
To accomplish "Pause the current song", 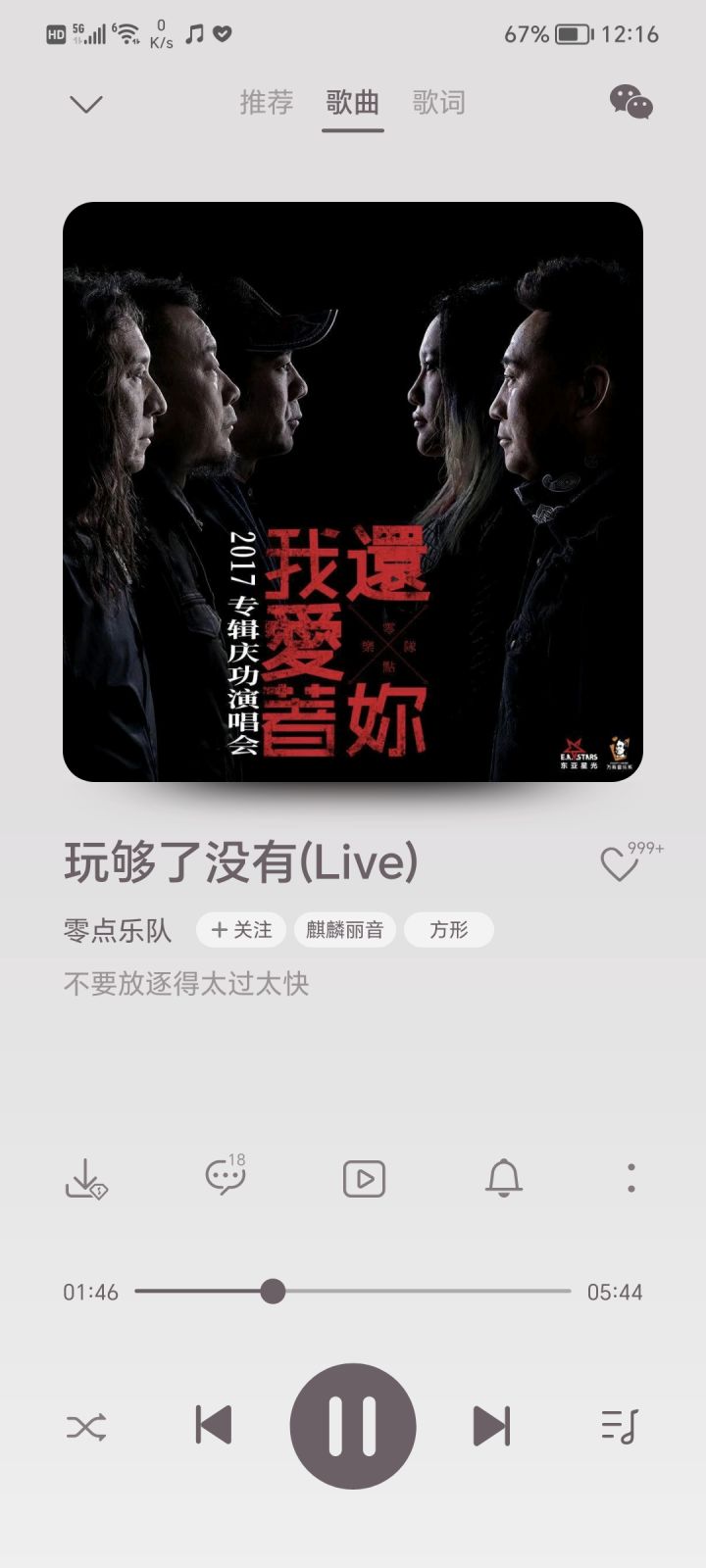I will [x=353, y=1426].
